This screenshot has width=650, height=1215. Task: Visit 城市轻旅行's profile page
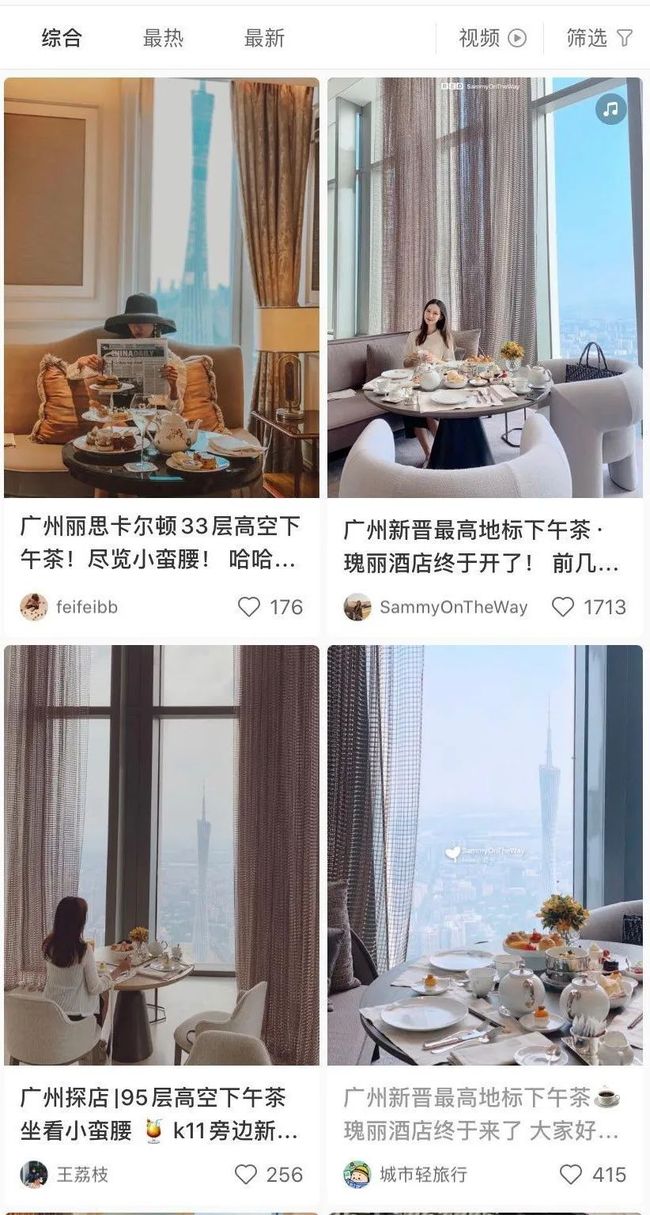coord(405,1174)
